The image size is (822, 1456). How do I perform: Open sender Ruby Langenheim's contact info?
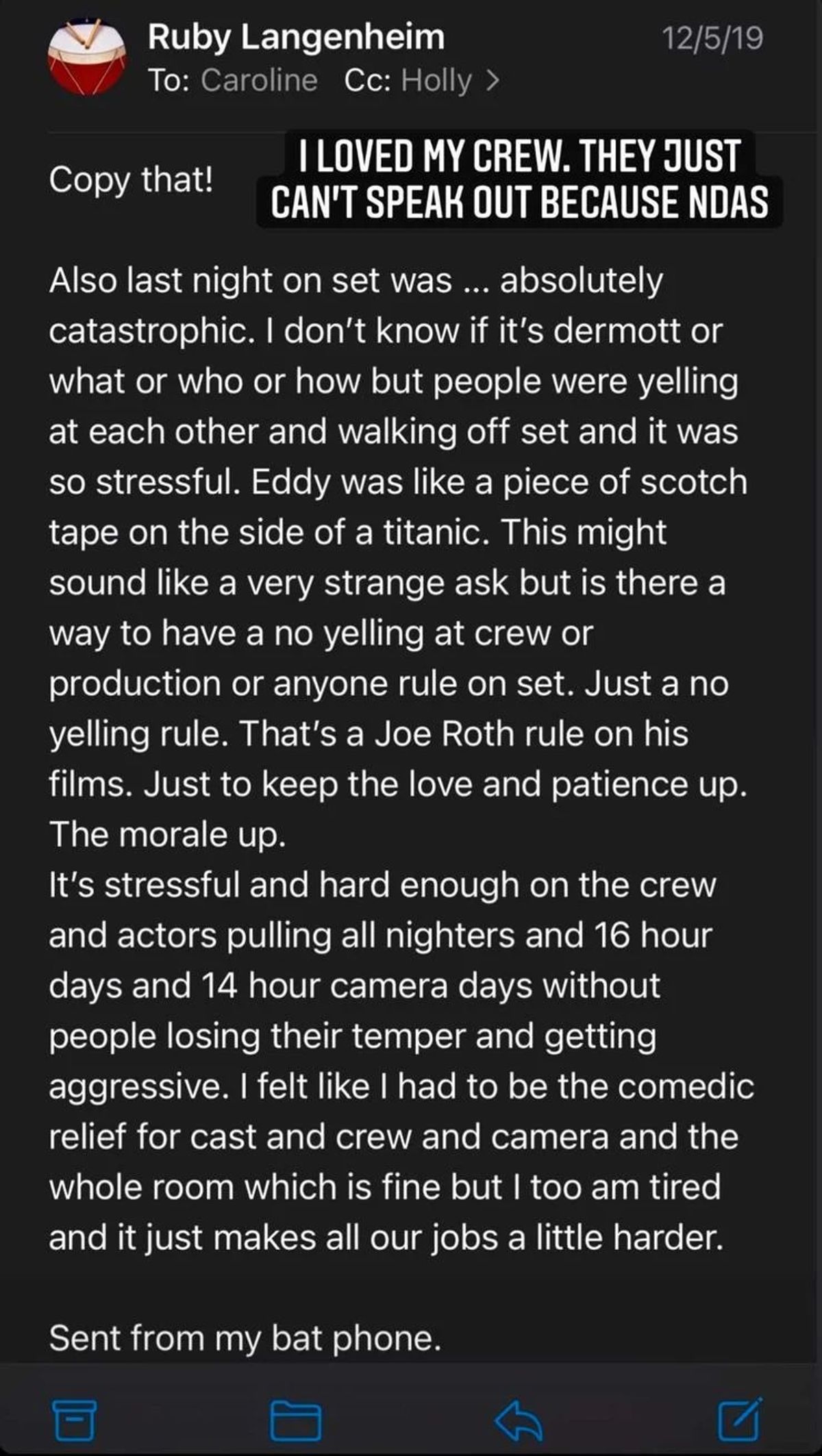[296, 37]
